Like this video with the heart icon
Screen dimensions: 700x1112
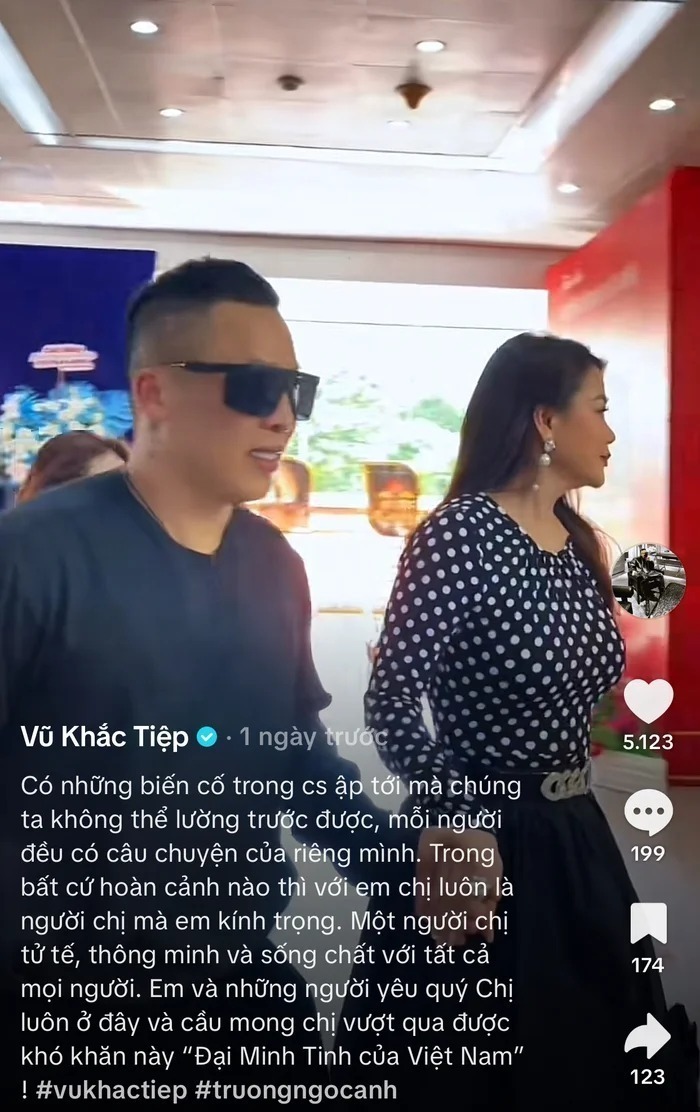648,700
